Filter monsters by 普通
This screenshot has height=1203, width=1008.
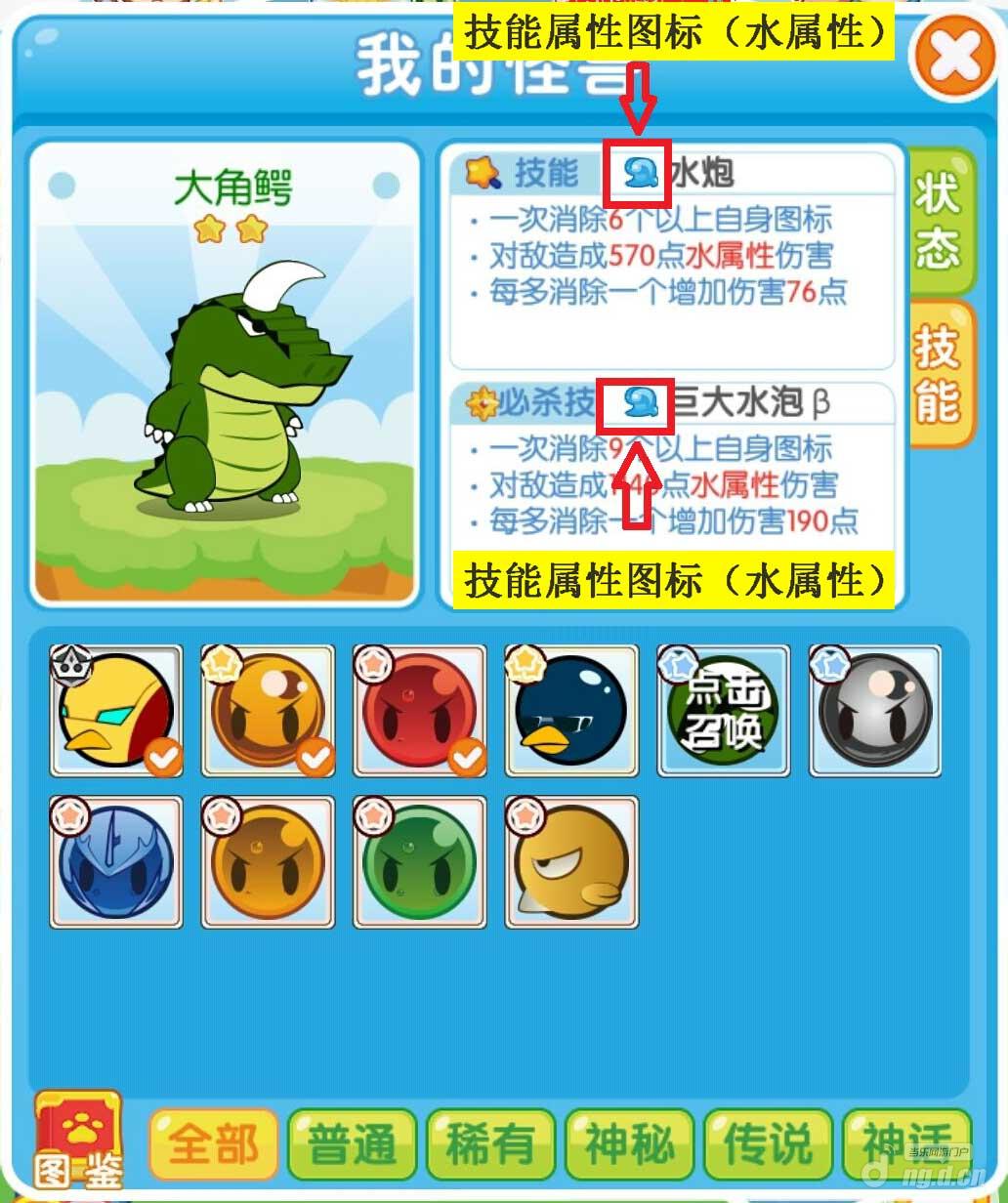[x=352, y=1144]
